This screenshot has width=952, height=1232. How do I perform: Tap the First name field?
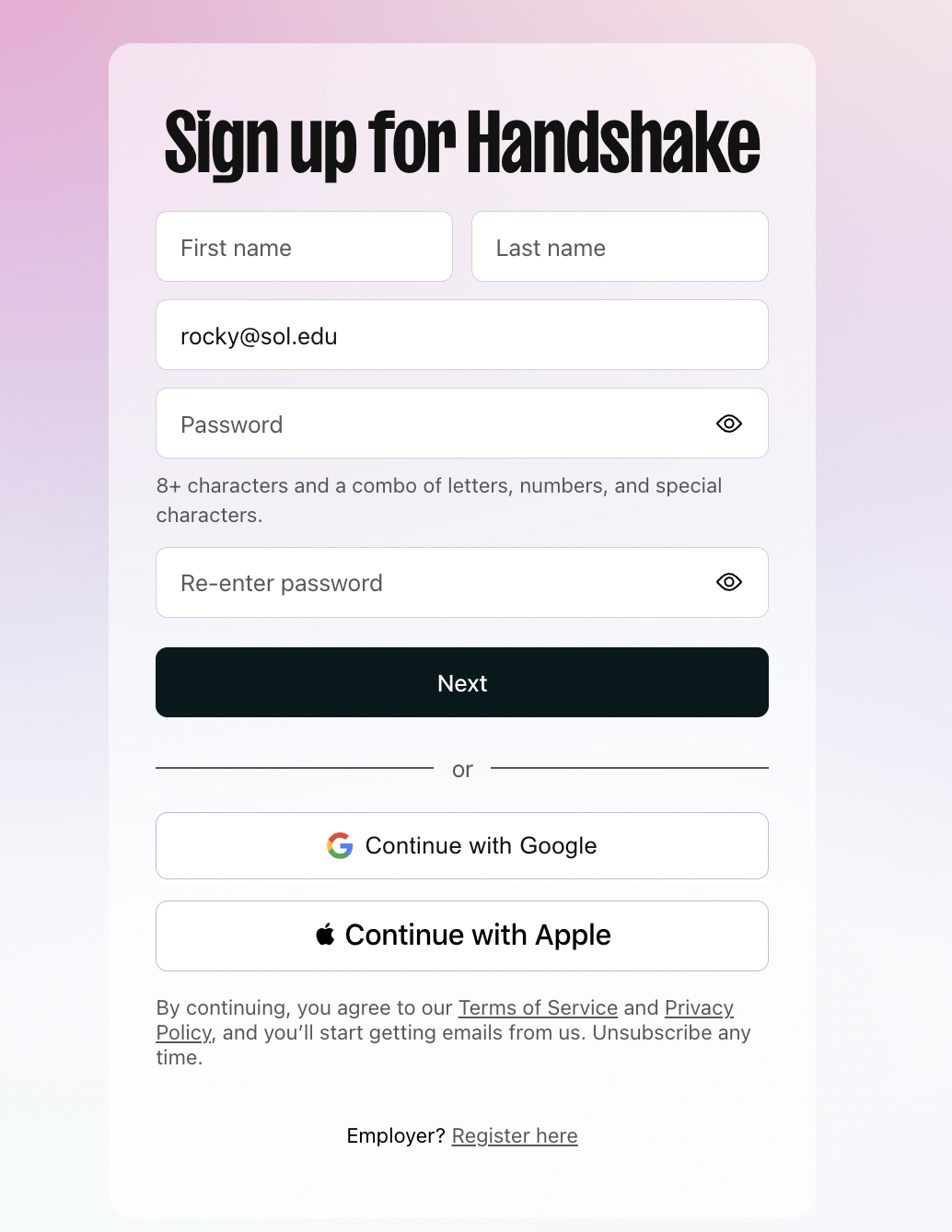[x=304, y=247]
